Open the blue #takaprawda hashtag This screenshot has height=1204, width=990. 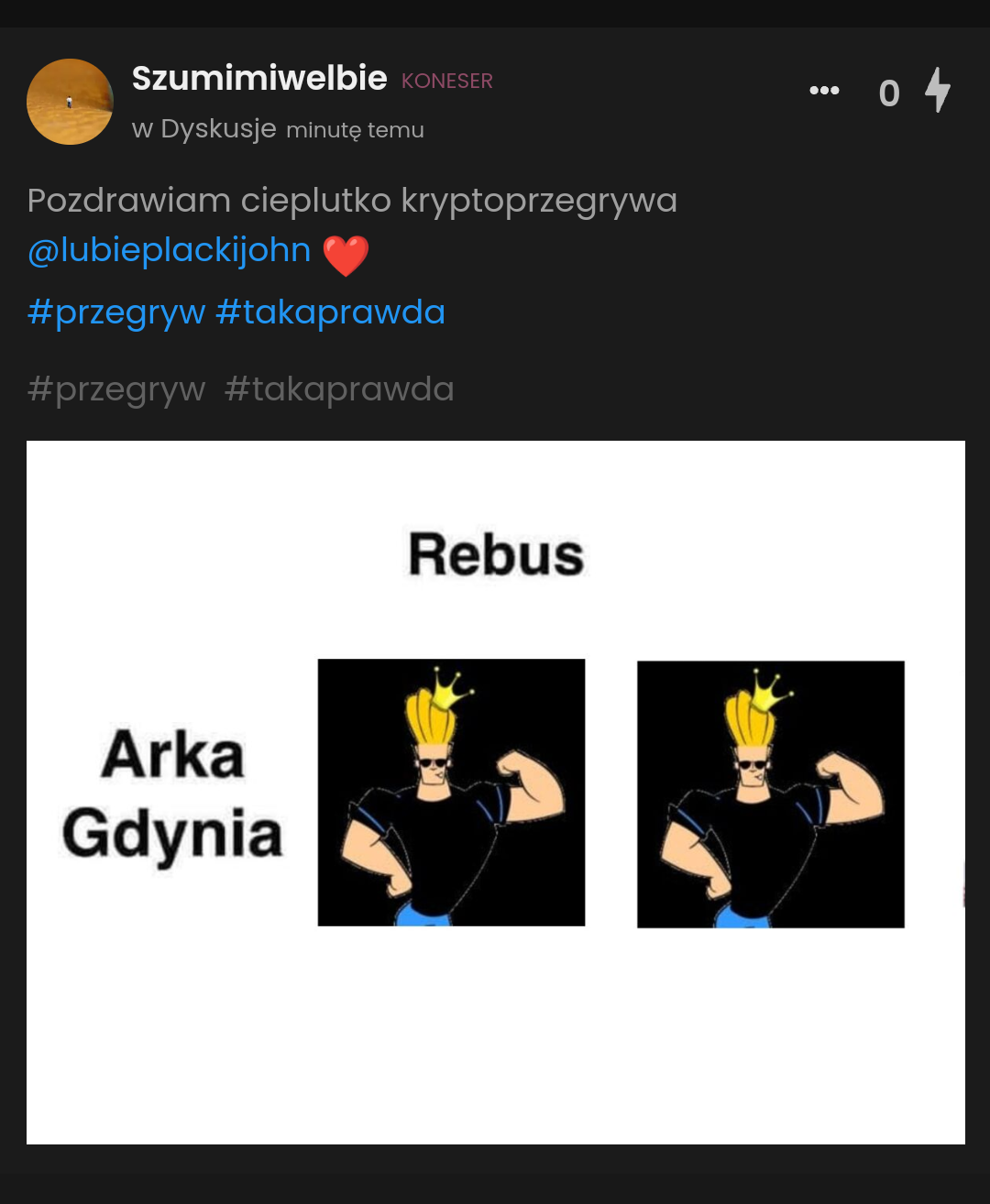pos(330,312)
